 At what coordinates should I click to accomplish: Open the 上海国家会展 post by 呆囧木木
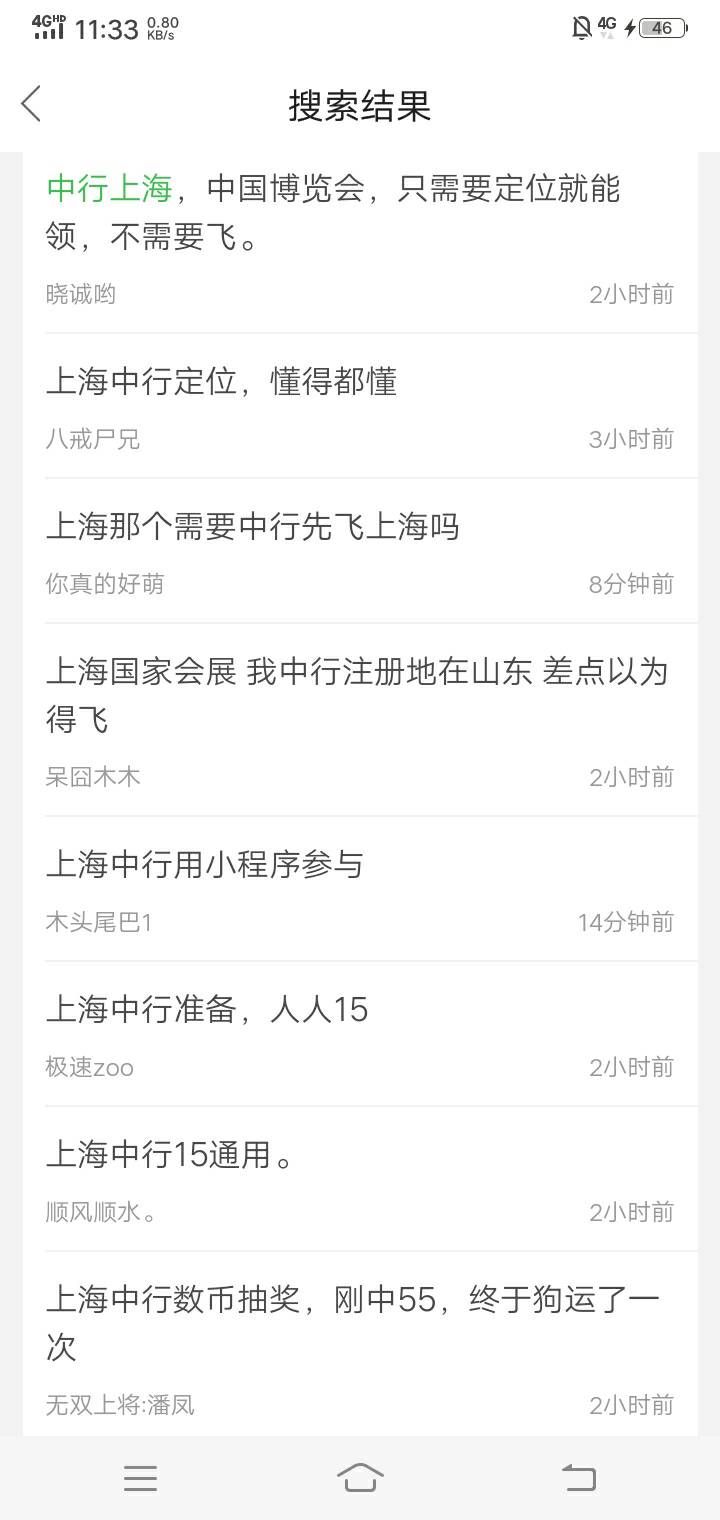[360, 720]
